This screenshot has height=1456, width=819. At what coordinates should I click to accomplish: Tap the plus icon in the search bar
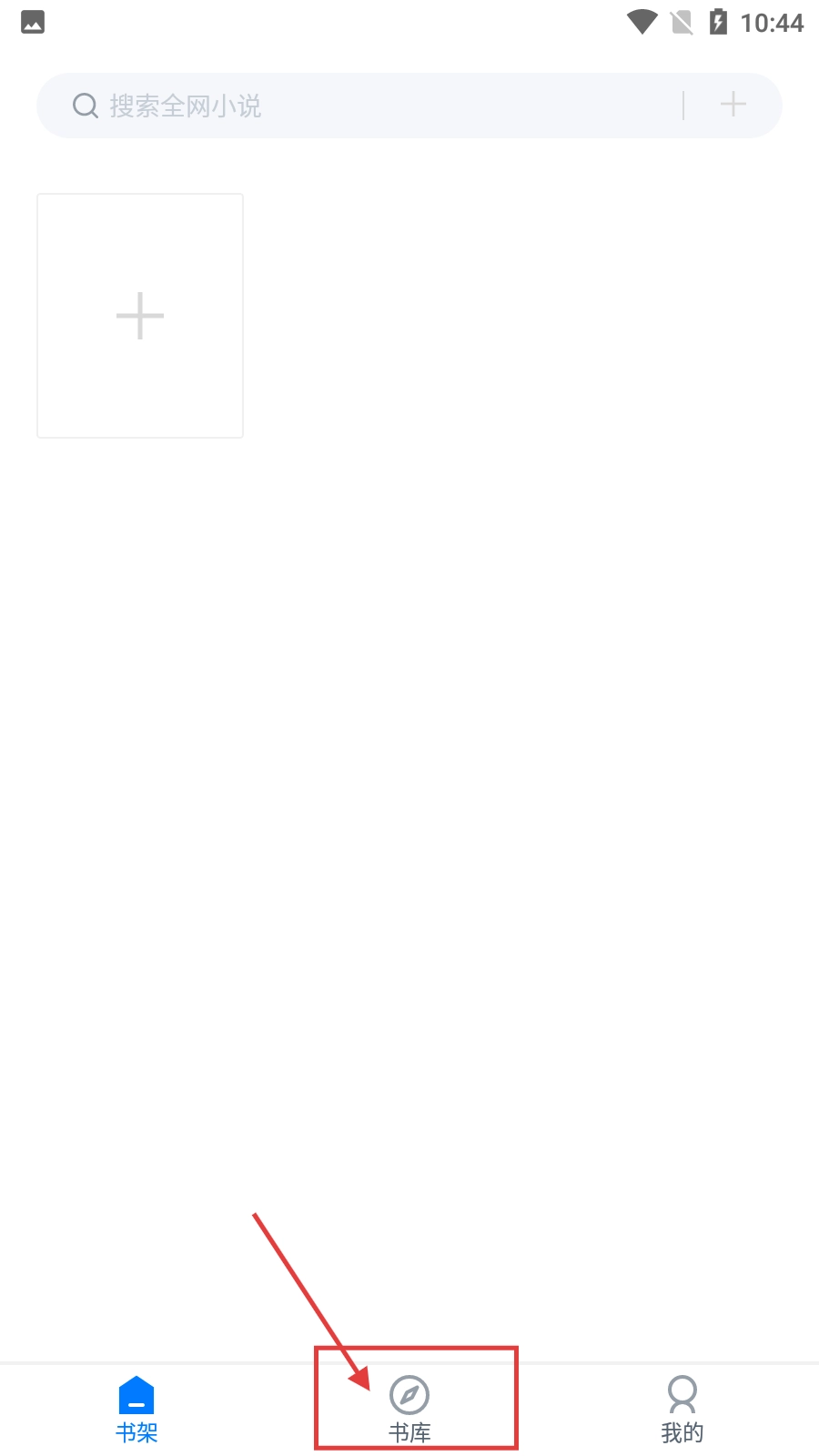coord(733,105)
